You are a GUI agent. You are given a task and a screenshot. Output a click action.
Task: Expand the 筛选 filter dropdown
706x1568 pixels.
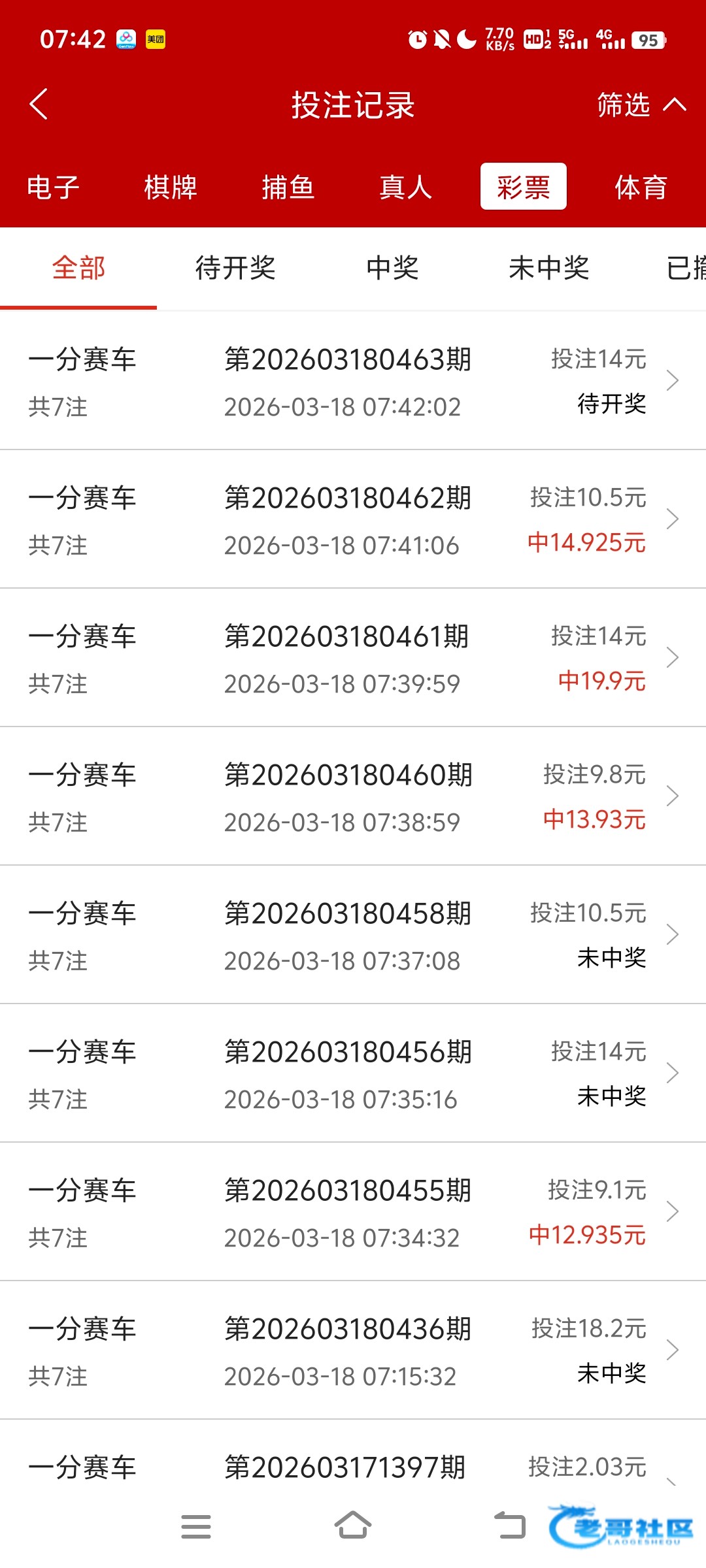click(641, 105)
